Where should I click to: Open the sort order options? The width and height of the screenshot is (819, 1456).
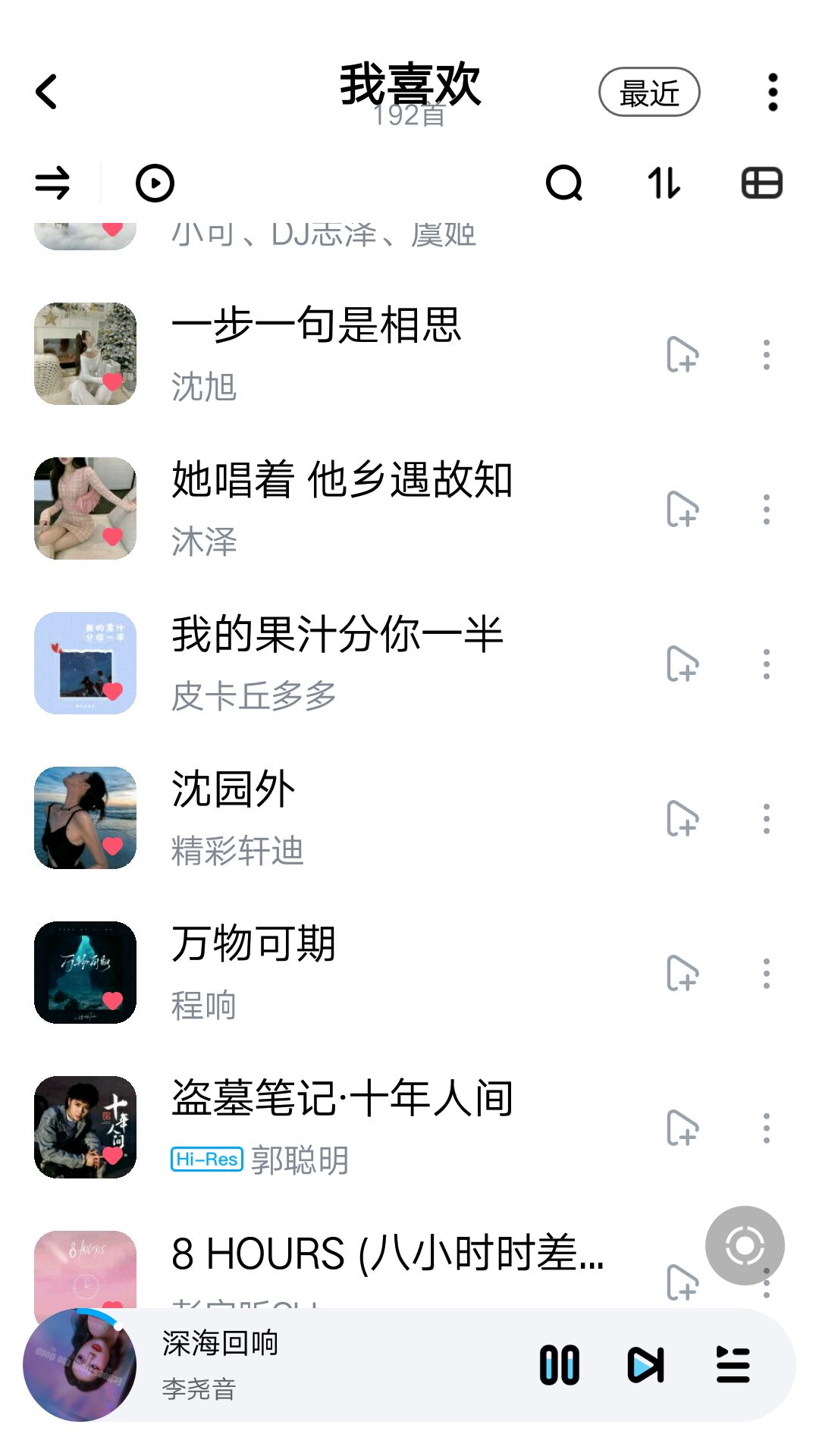point(664,184)
